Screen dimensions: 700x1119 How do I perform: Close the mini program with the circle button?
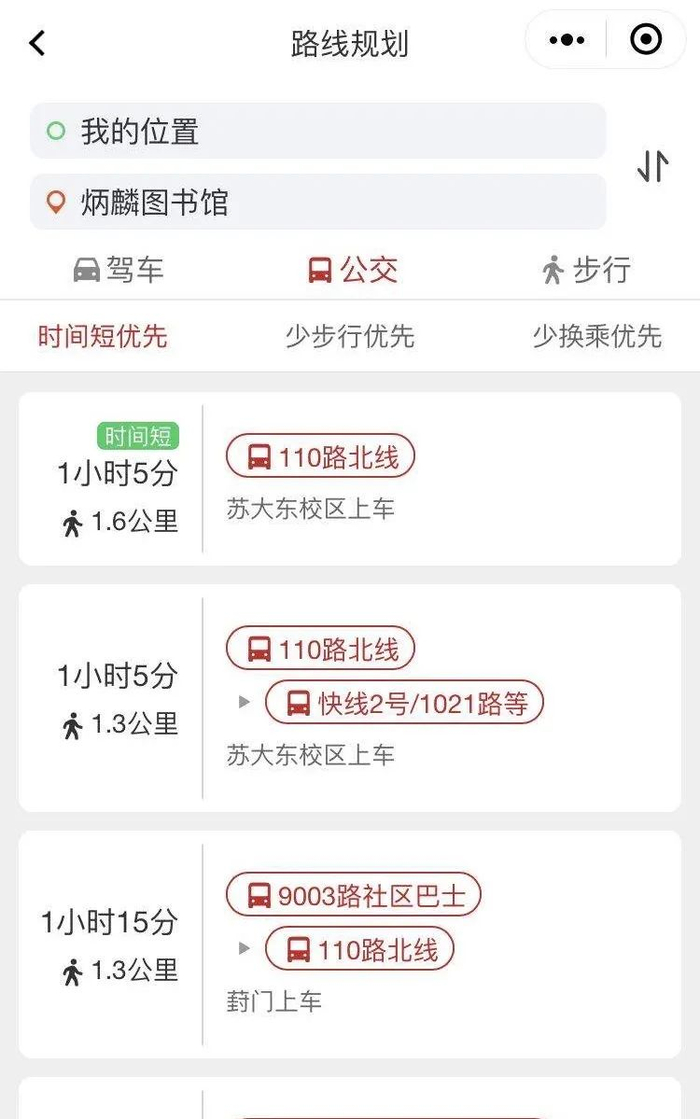coord(646,40)
